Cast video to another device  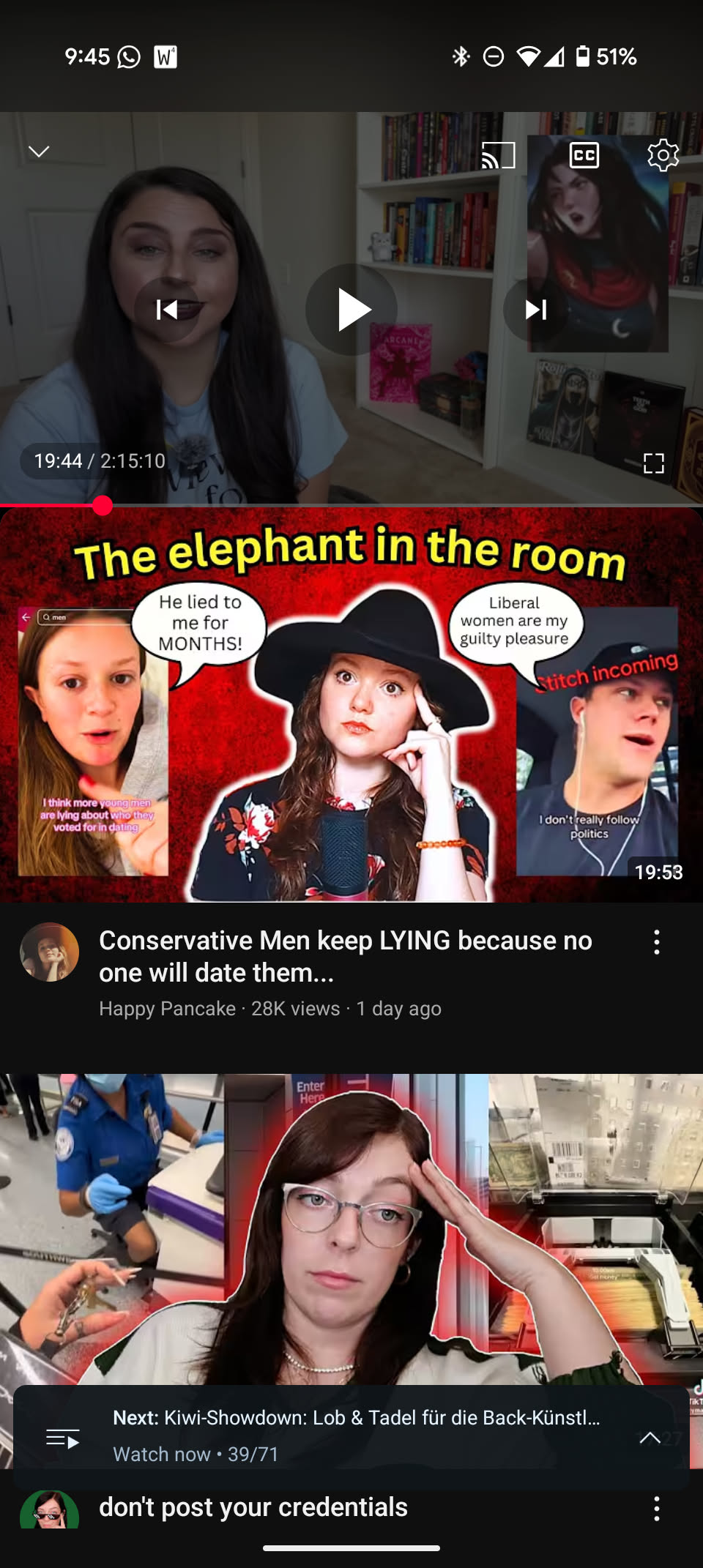coord(498,155)
